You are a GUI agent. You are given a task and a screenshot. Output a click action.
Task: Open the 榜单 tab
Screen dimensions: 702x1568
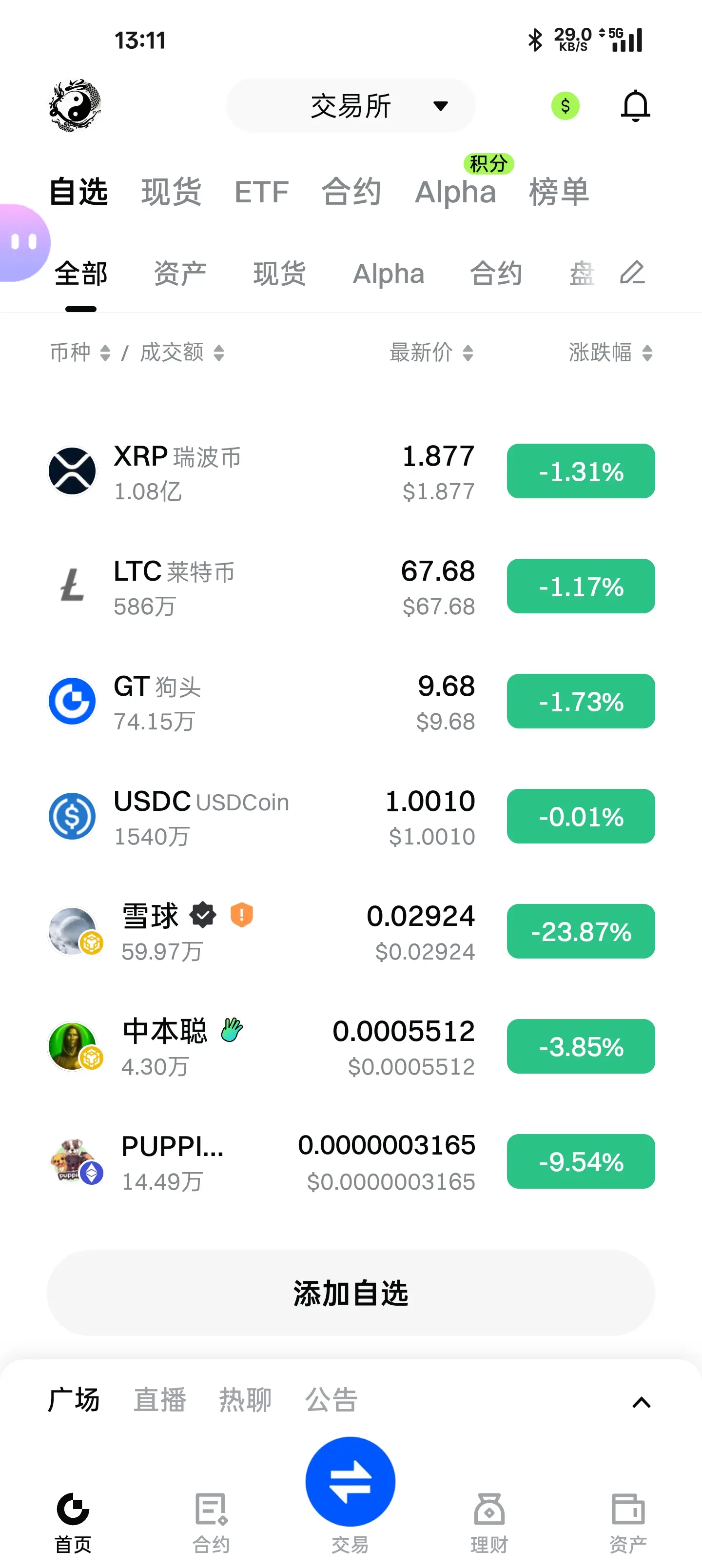(x=558, y=192)
